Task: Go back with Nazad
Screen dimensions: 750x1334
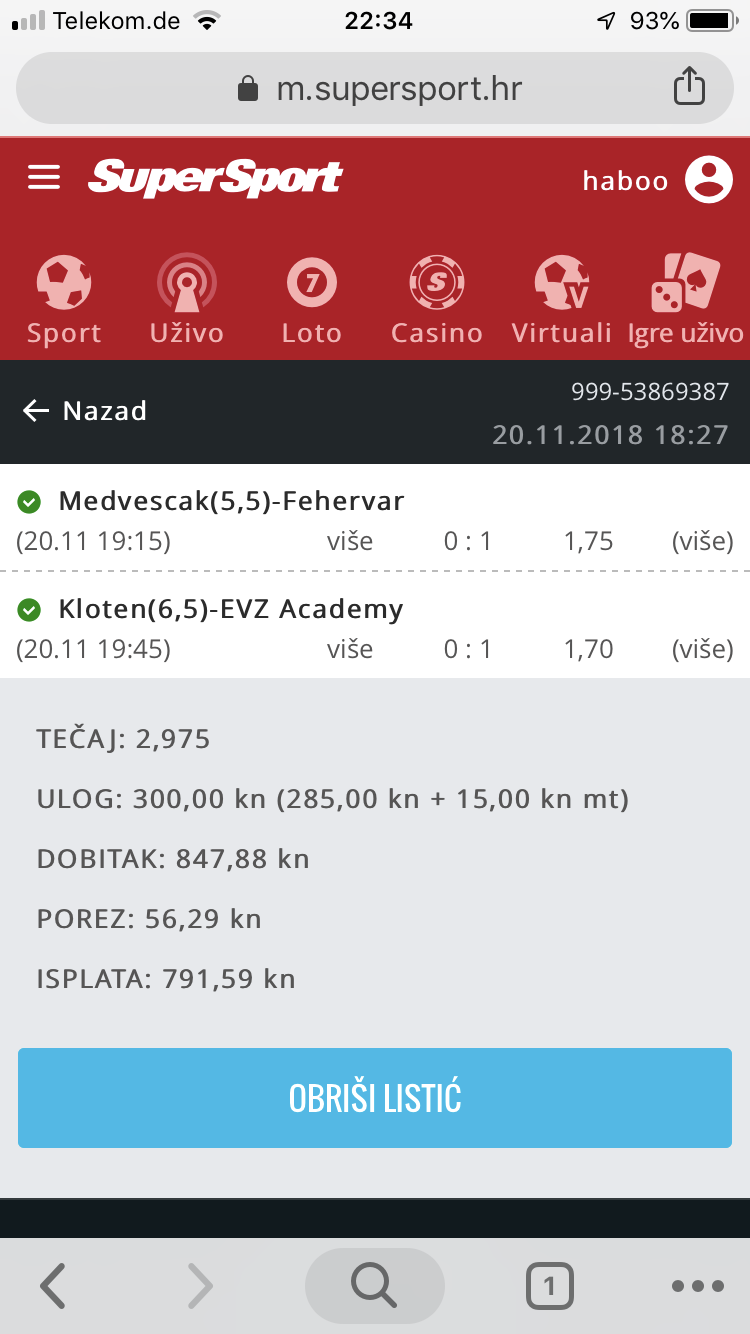Action: tap(85, 411)
